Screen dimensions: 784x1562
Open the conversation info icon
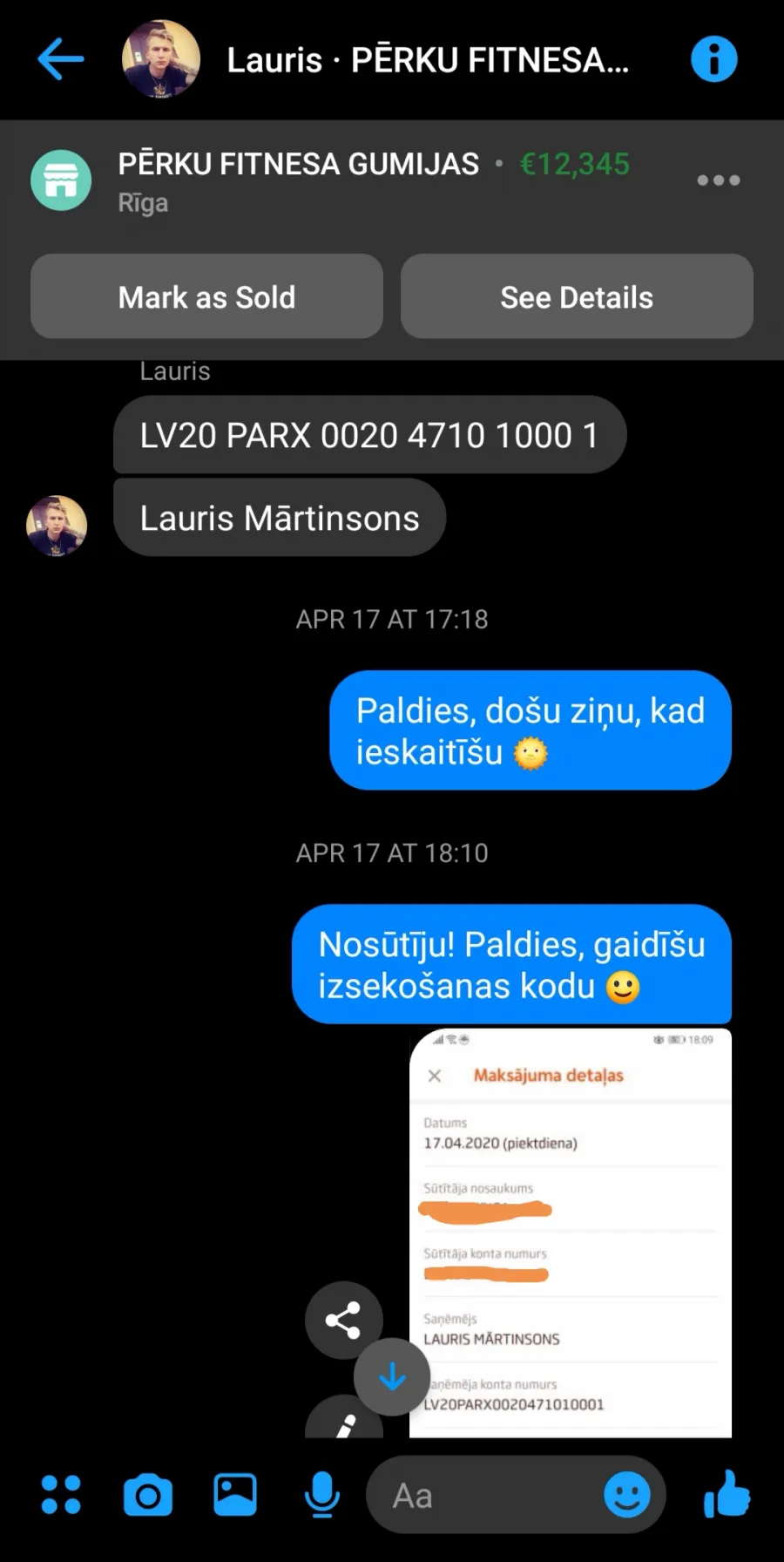(x=713, y=59)
